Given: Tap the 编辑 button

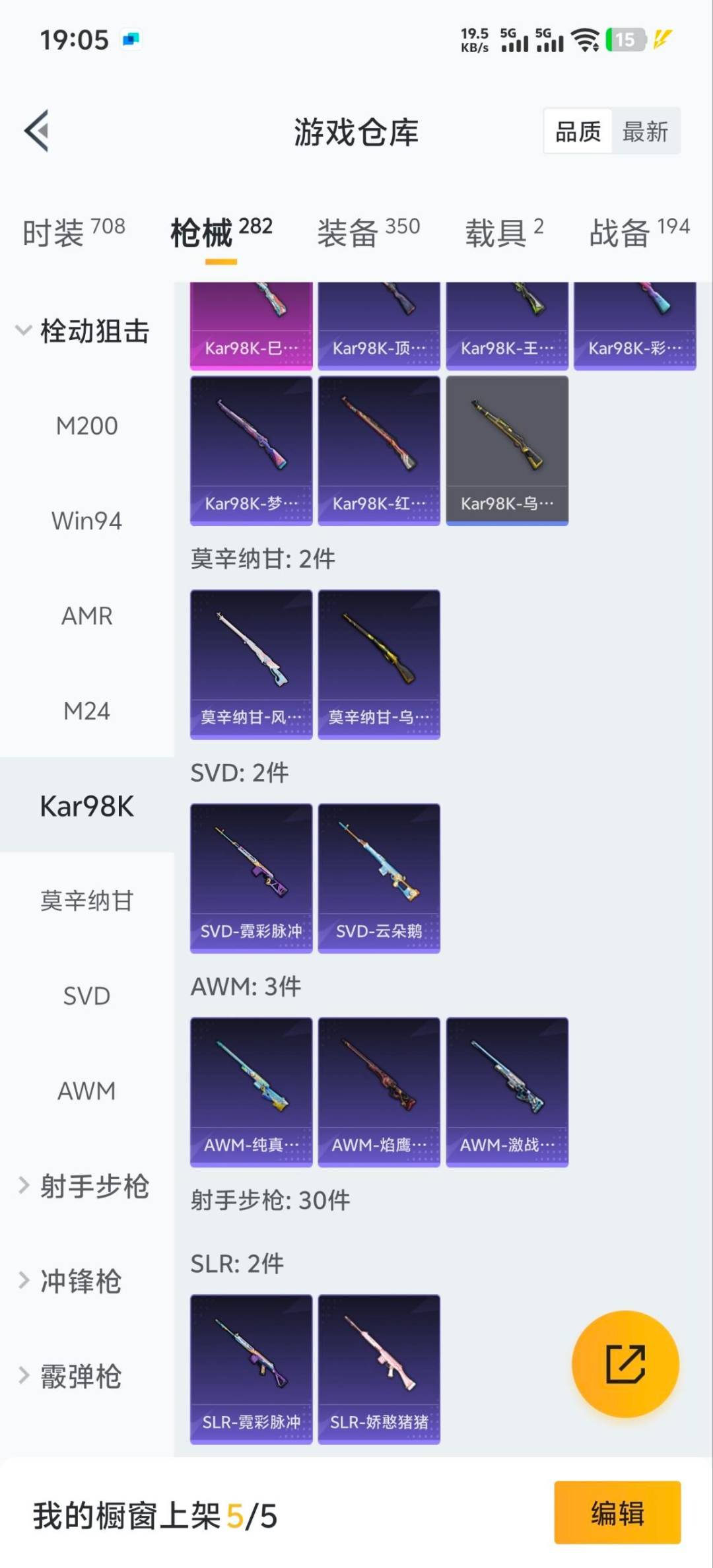Looking at the screenshot, I should (x=617, y=1513).
